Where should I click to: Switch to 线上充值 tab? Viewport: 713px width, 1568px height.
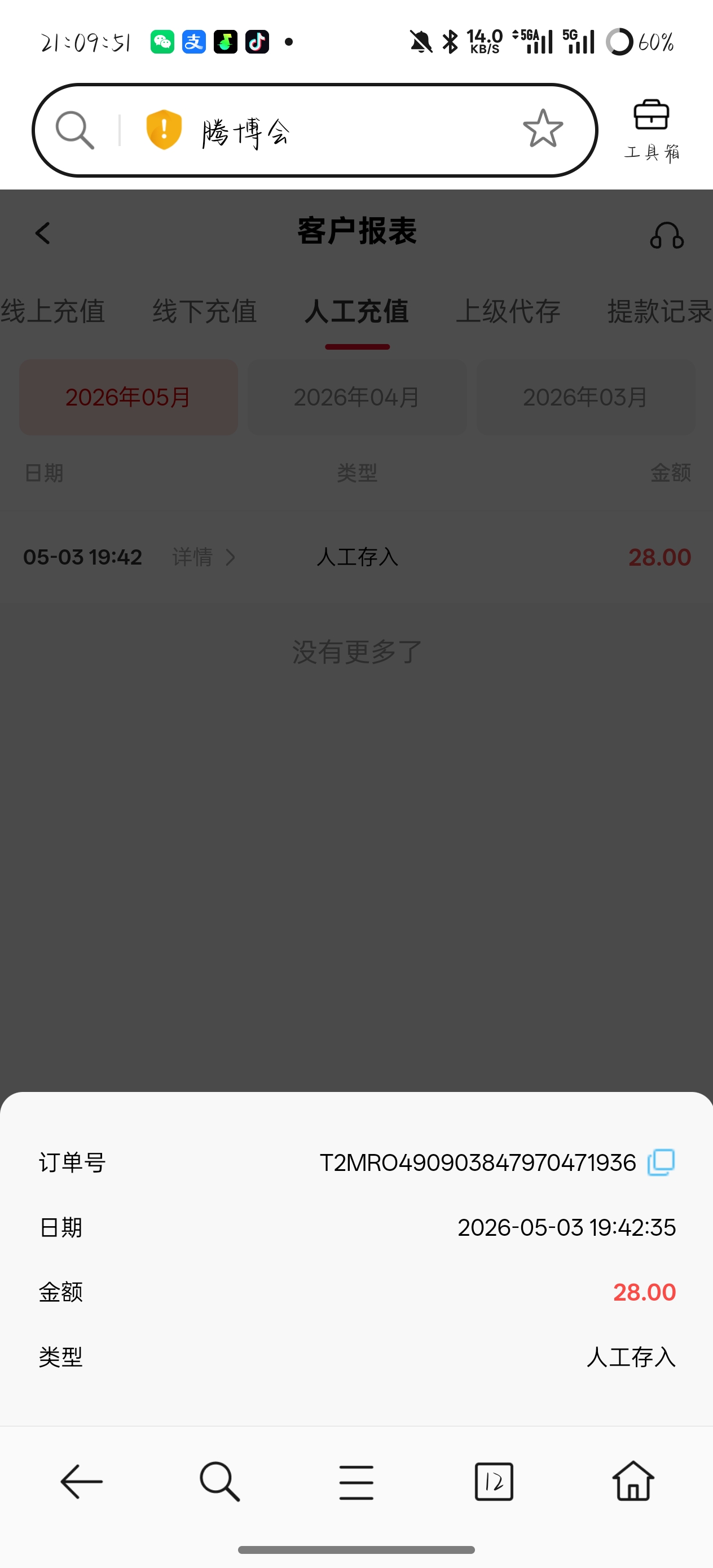(x=53, y=311)
